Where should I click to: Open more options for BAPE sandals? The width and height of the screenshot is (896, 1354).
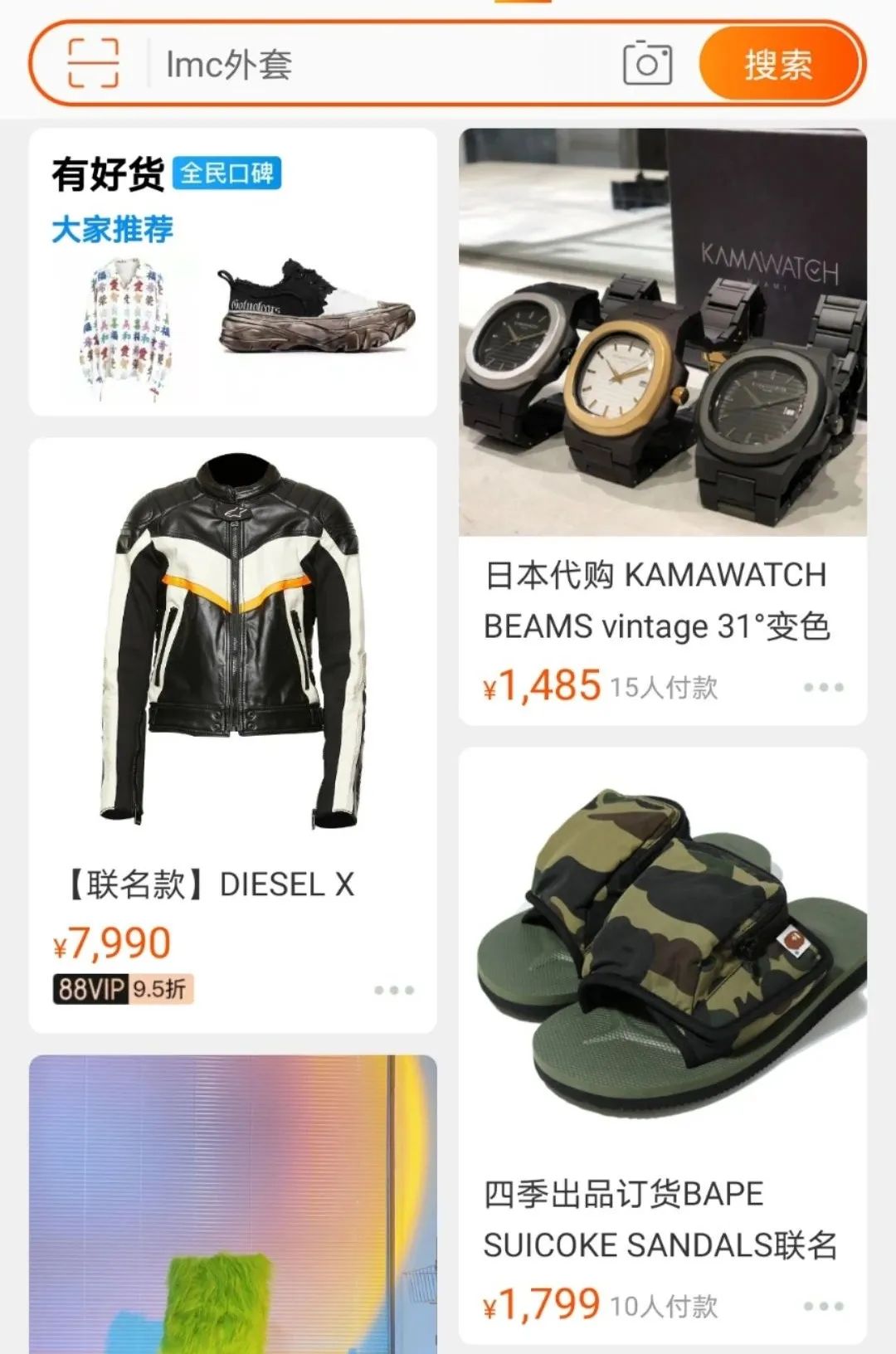823,1307
